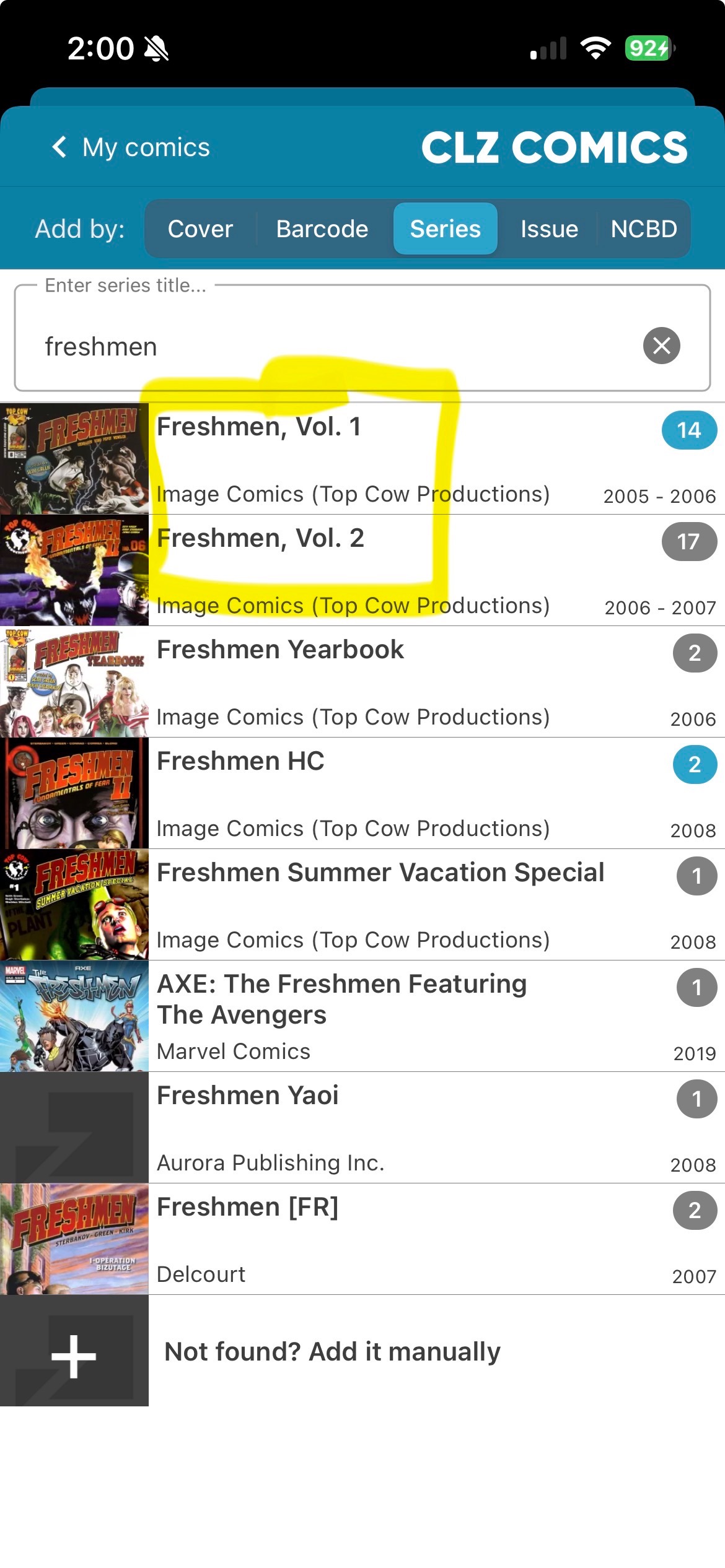Go back to My comics
Screen dimensions: 725x1568
(x=131, y=148)
